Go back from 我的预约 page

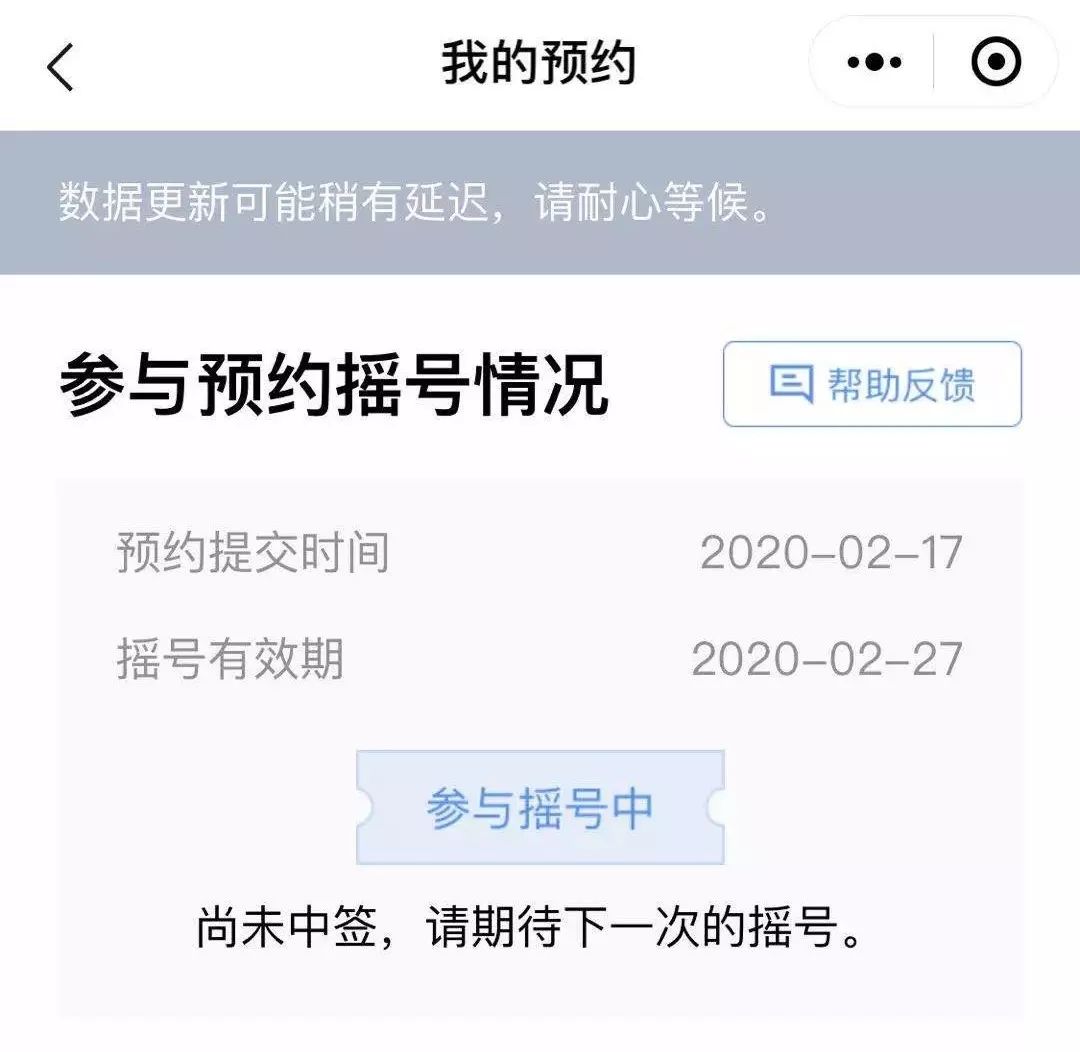[x=61, y=67]
